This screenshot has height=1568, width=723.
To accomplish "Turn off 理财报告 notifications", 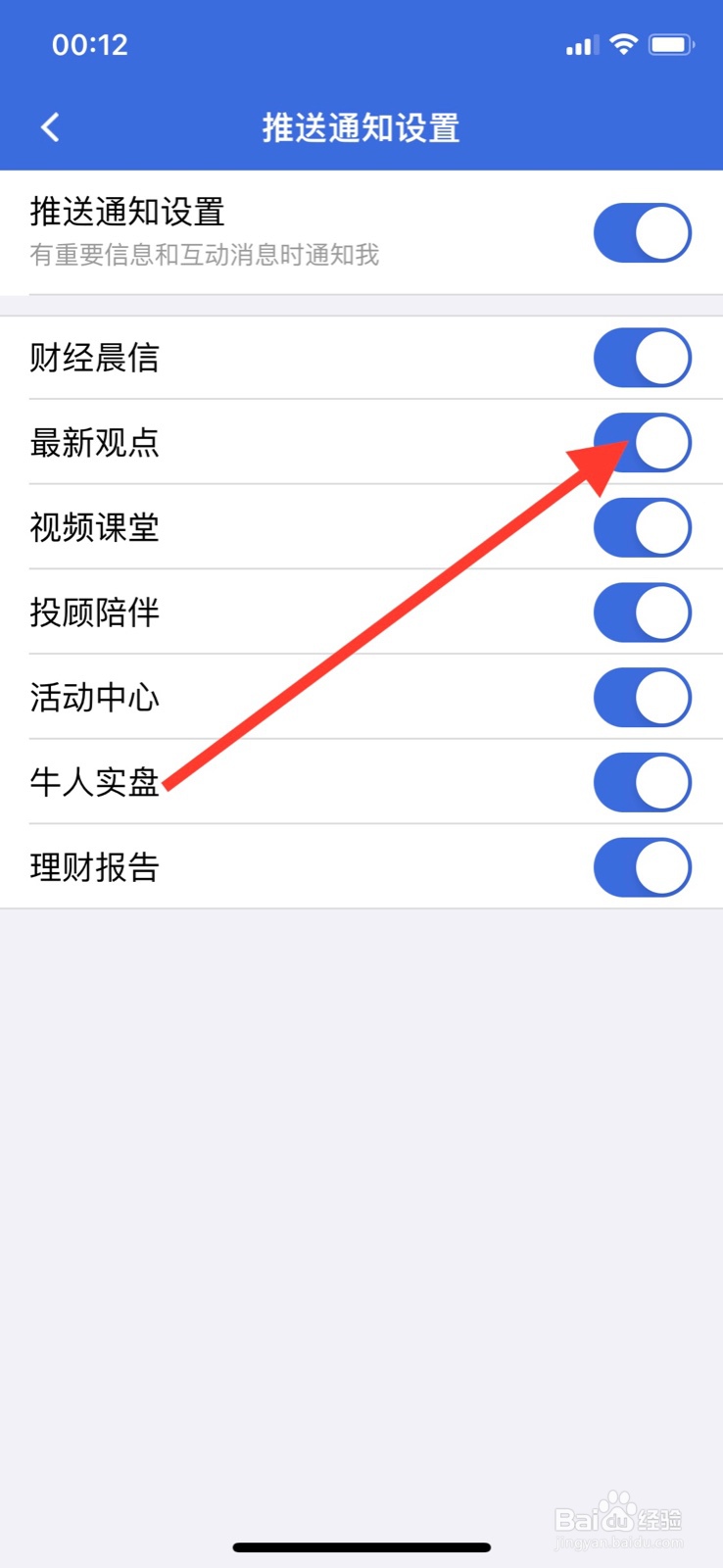I will point(643,866).
